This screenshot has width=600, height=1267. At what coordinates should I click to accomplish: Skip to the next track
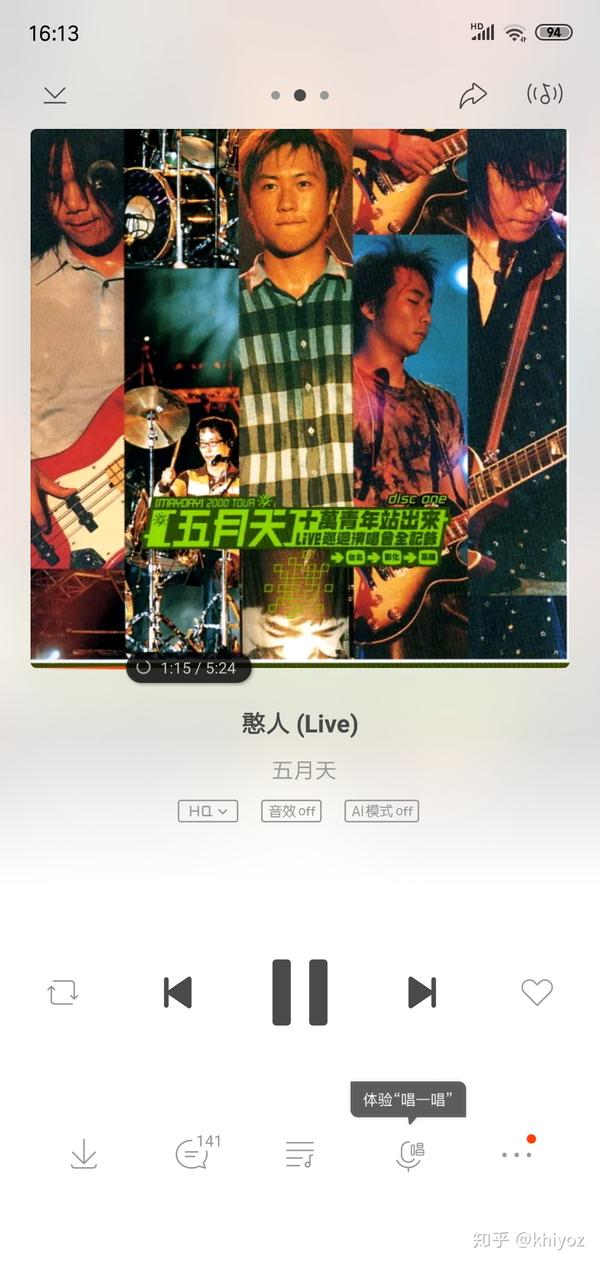pyautogui.click(x=422, y=992)
